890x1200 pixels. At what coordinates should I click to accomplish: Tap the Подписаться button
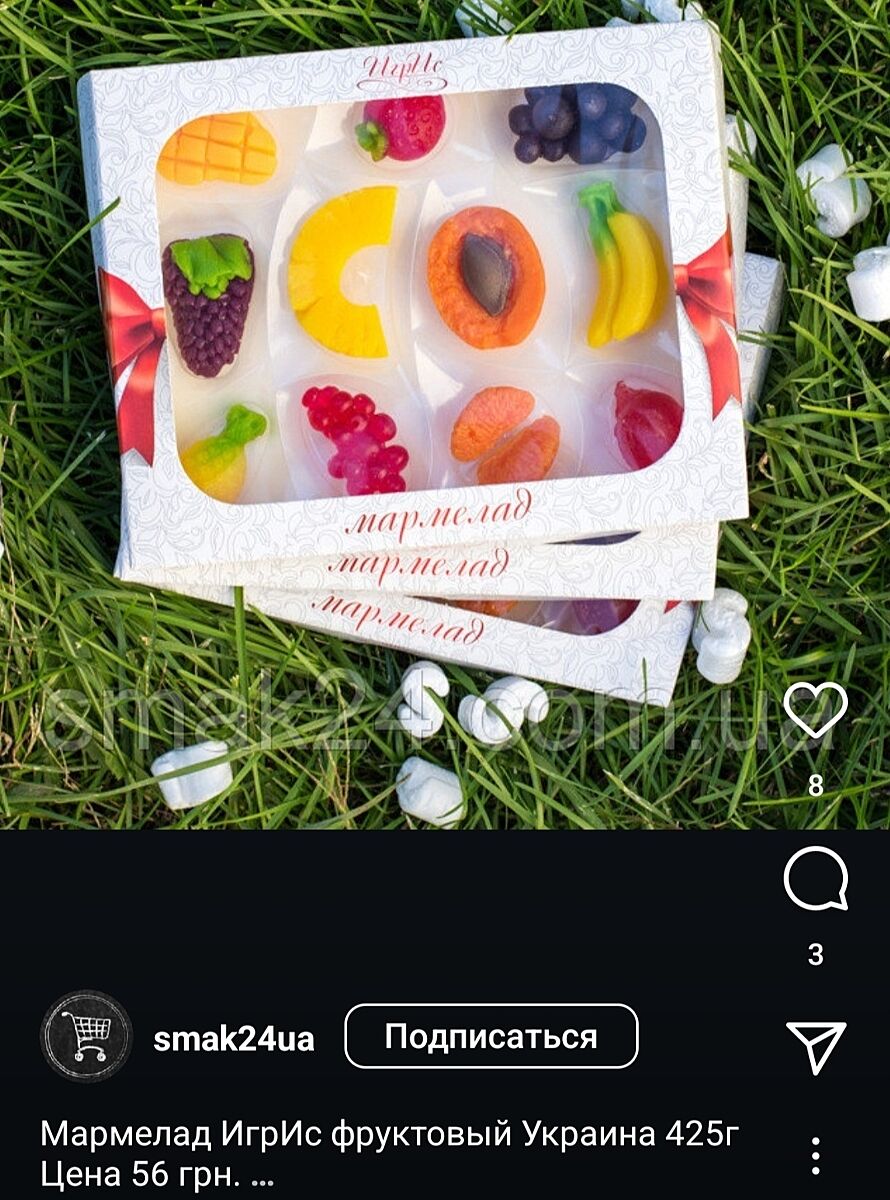(x=491, y=1036)
